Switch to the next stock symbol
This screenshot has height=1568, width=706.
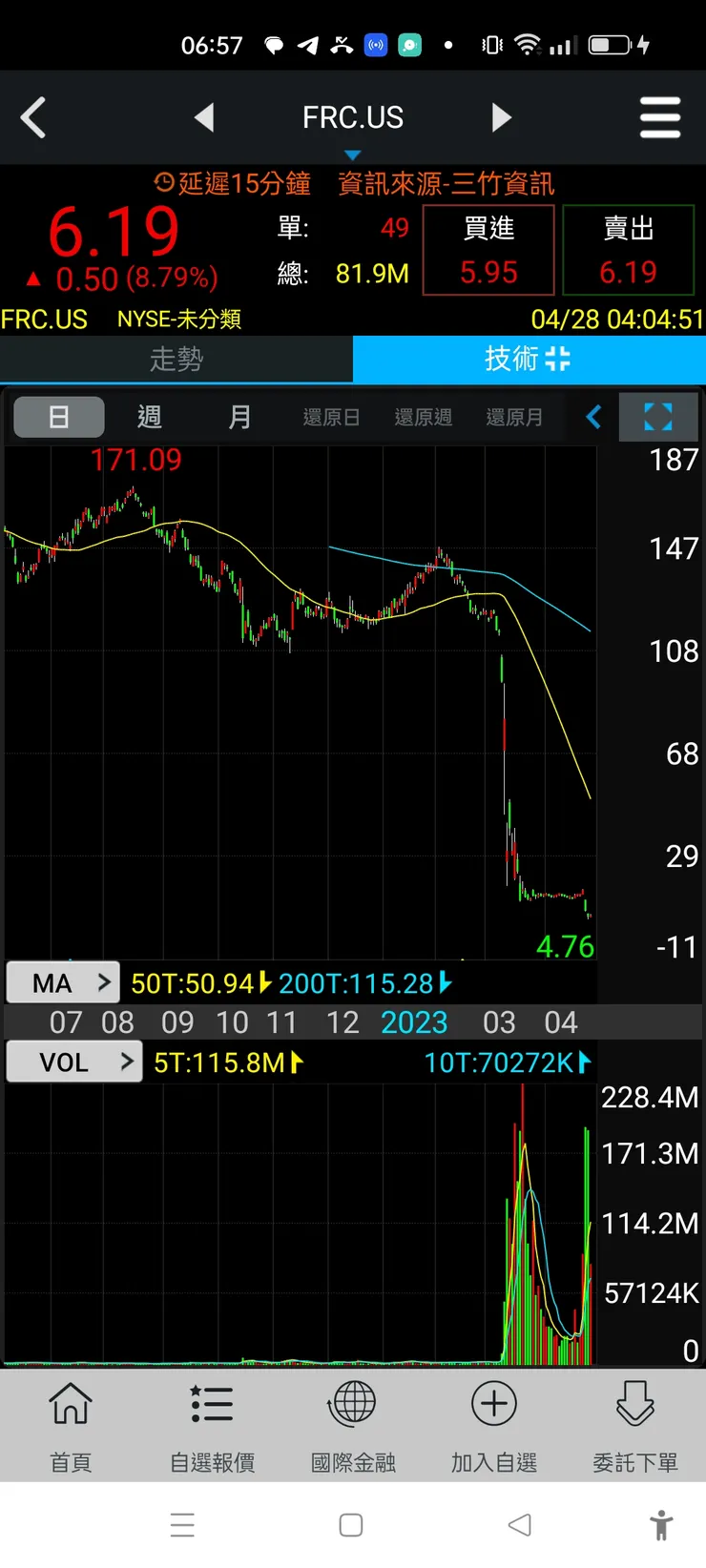502,117
